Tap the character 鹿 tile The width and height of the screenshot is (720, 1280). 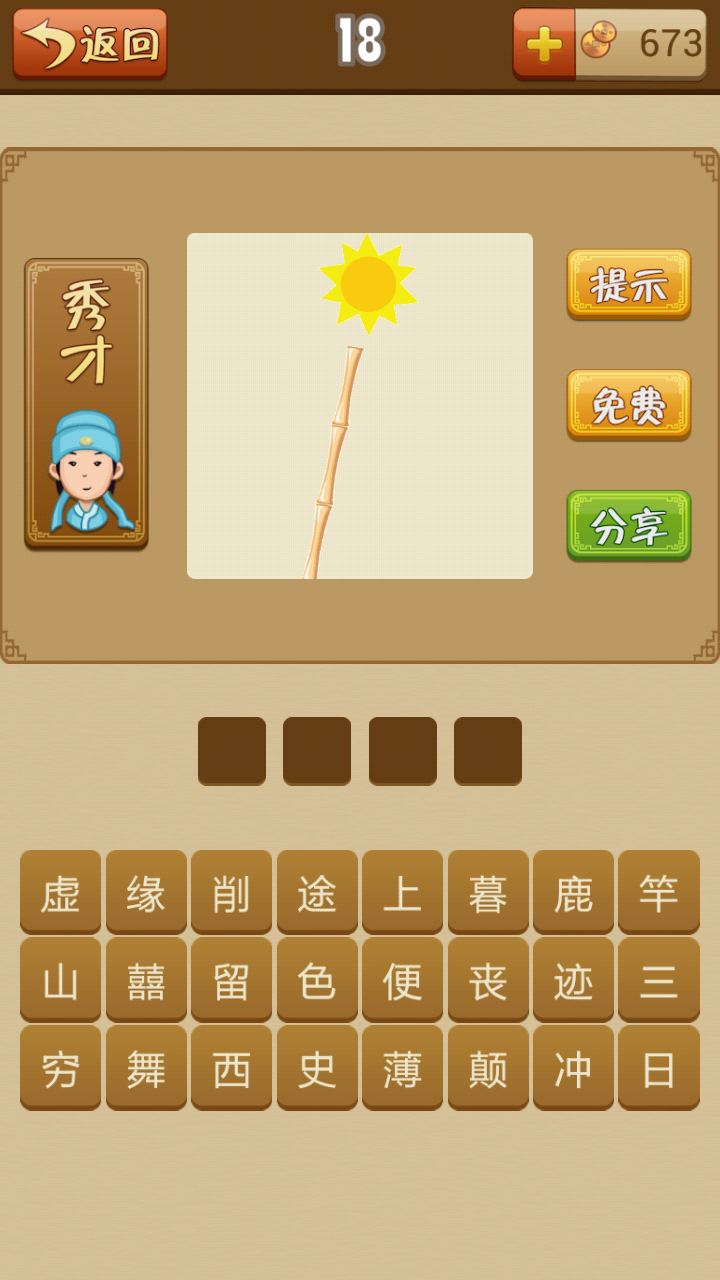pos(573,893)
